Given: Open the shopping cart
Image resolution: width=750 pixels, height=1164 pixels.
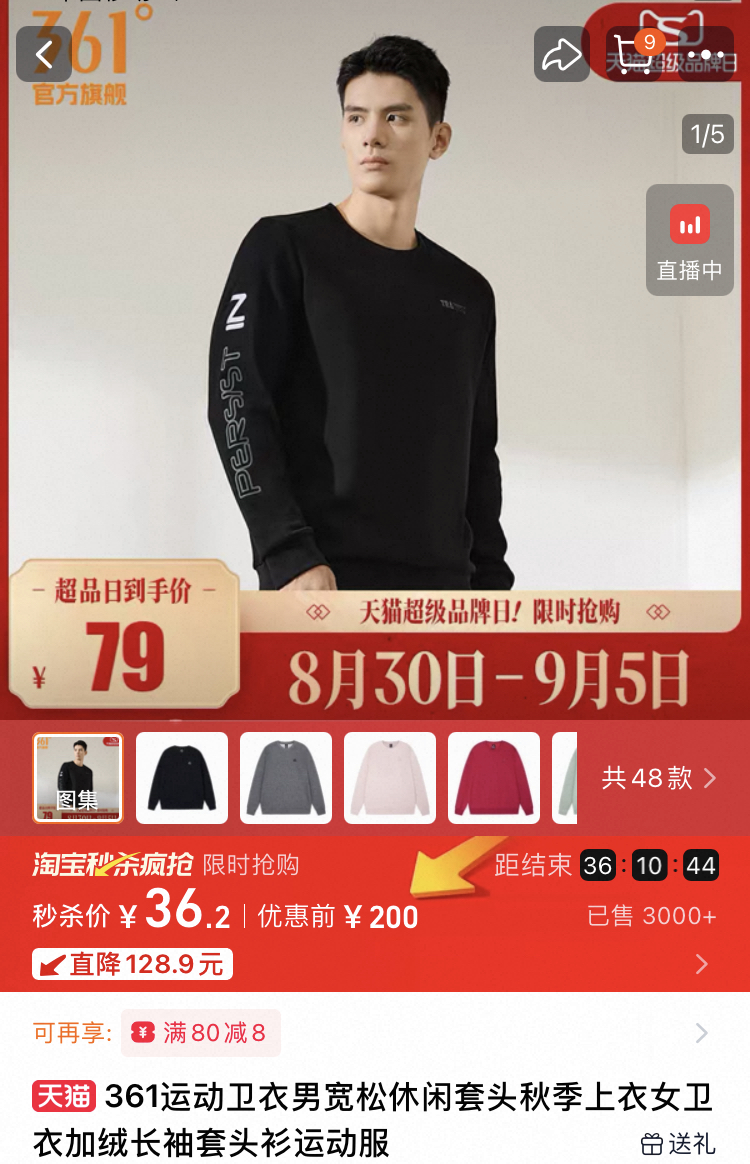Looking at the screenshot, I should pyautogui.click(x=633, y=55).
